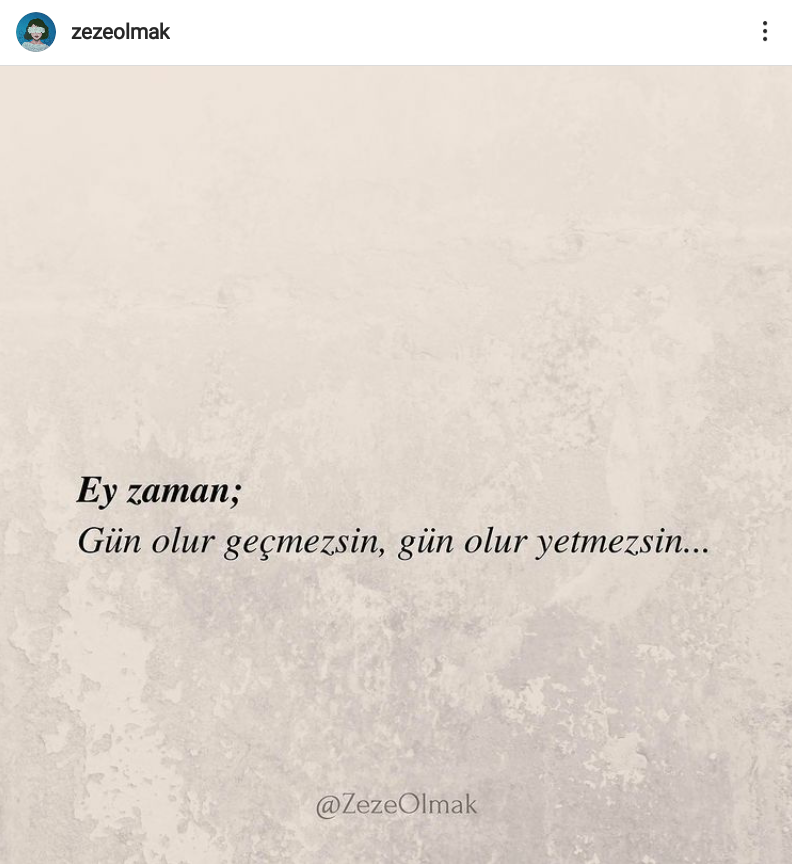Tap the zezeolmak username in the header

(x=121, y=32)
